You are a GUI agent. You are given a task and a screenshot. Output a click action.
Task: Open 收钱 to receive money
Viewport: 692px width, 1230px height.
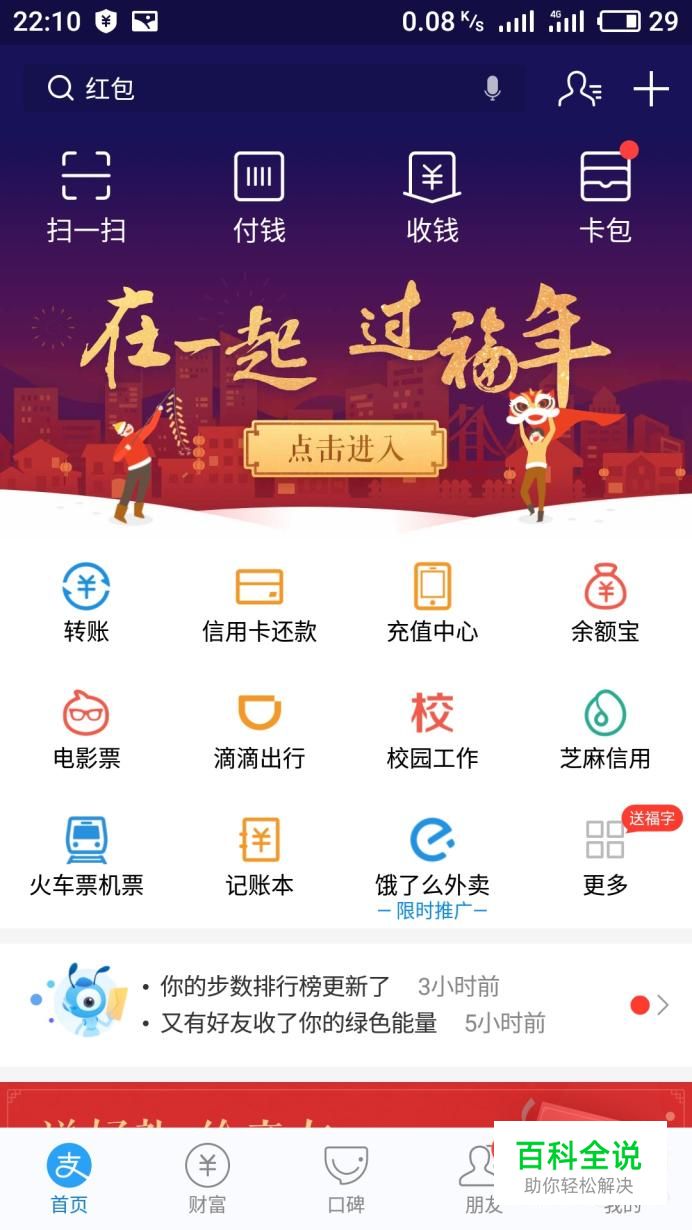[x=432, y=197]
